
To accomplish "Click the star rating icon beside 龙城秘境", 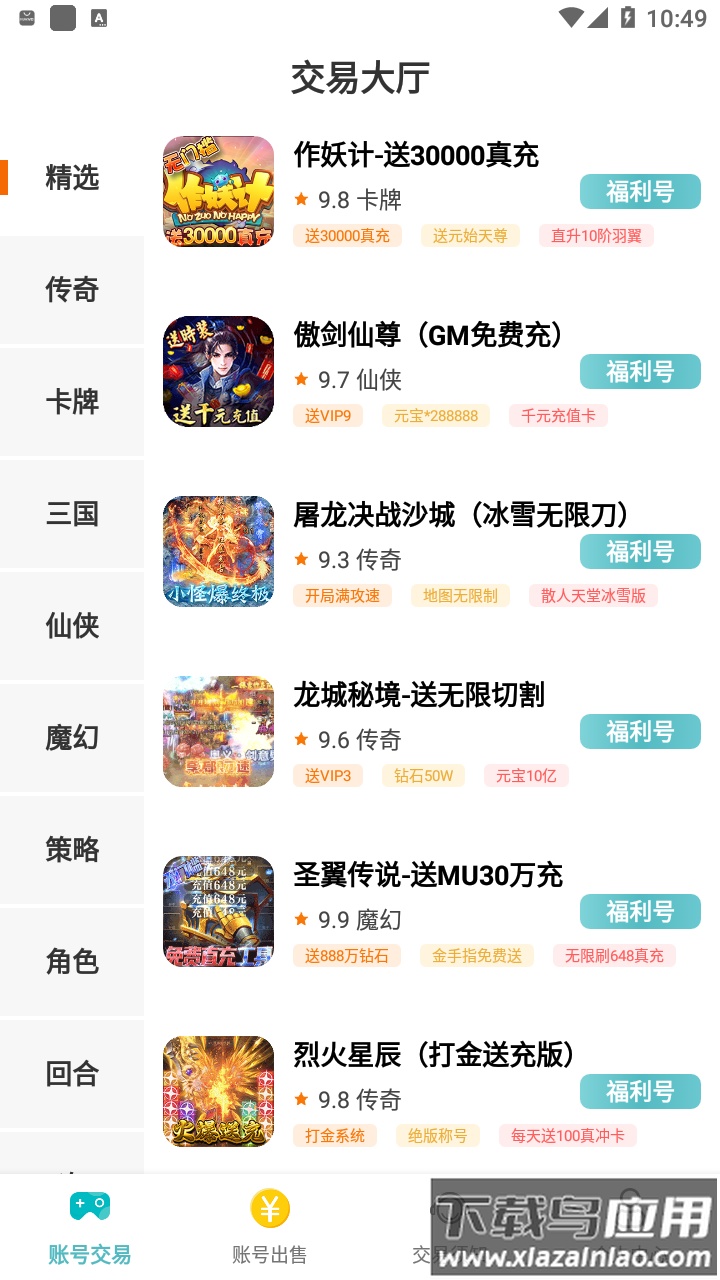I will 301,739.
